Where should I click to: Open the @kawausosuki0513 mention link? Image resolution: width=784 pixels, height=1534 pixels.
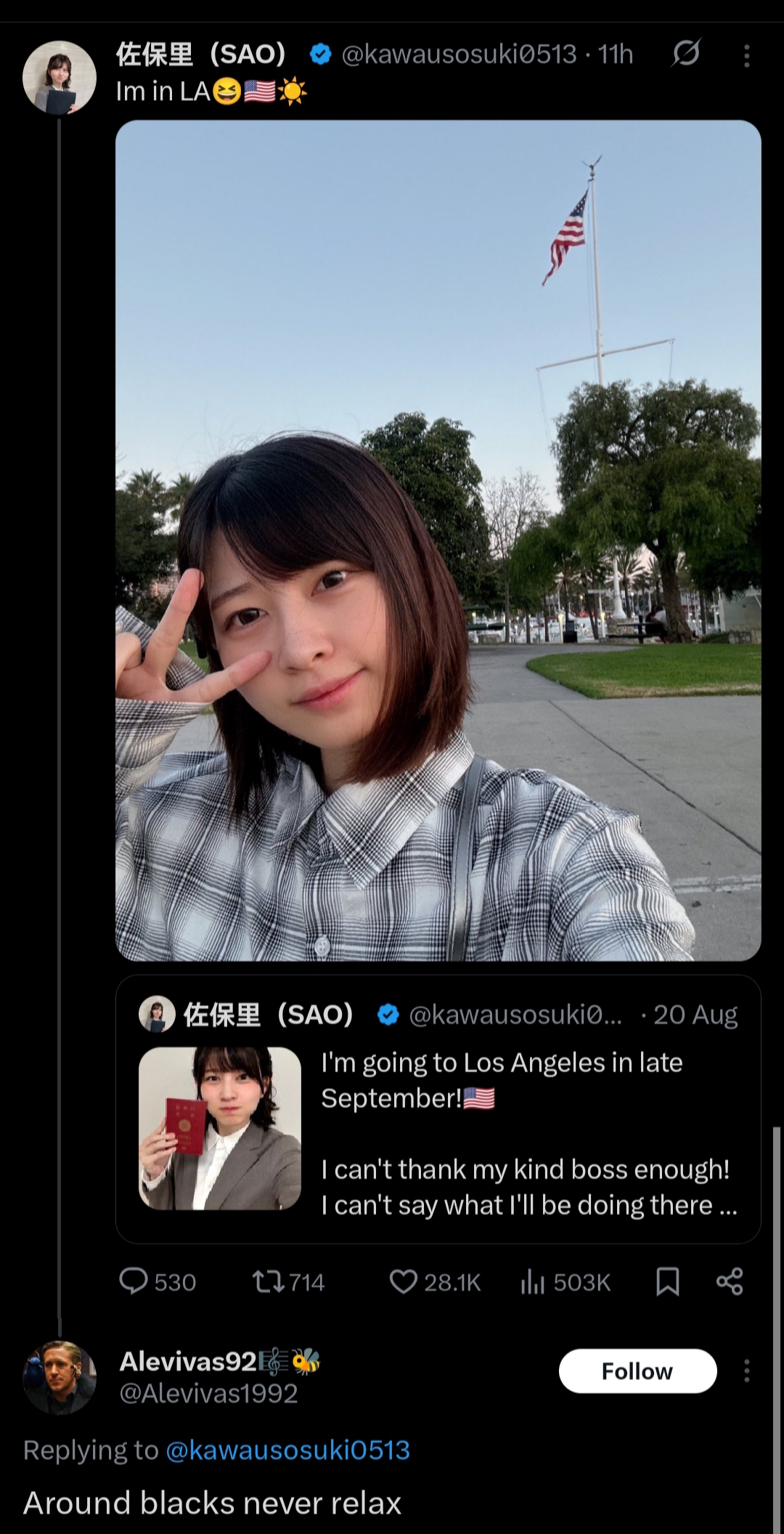(288, 1450)
